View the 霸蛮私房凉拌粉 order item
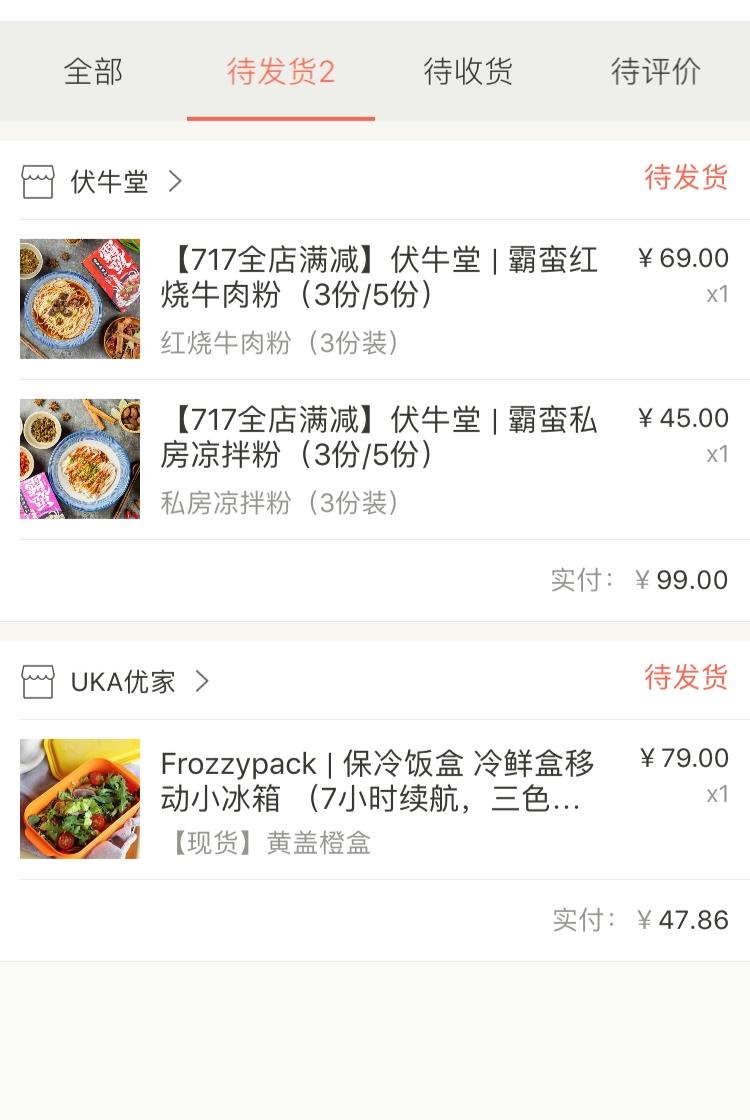Viewport: 750px width, 1120px height. [x=378, y=459]
